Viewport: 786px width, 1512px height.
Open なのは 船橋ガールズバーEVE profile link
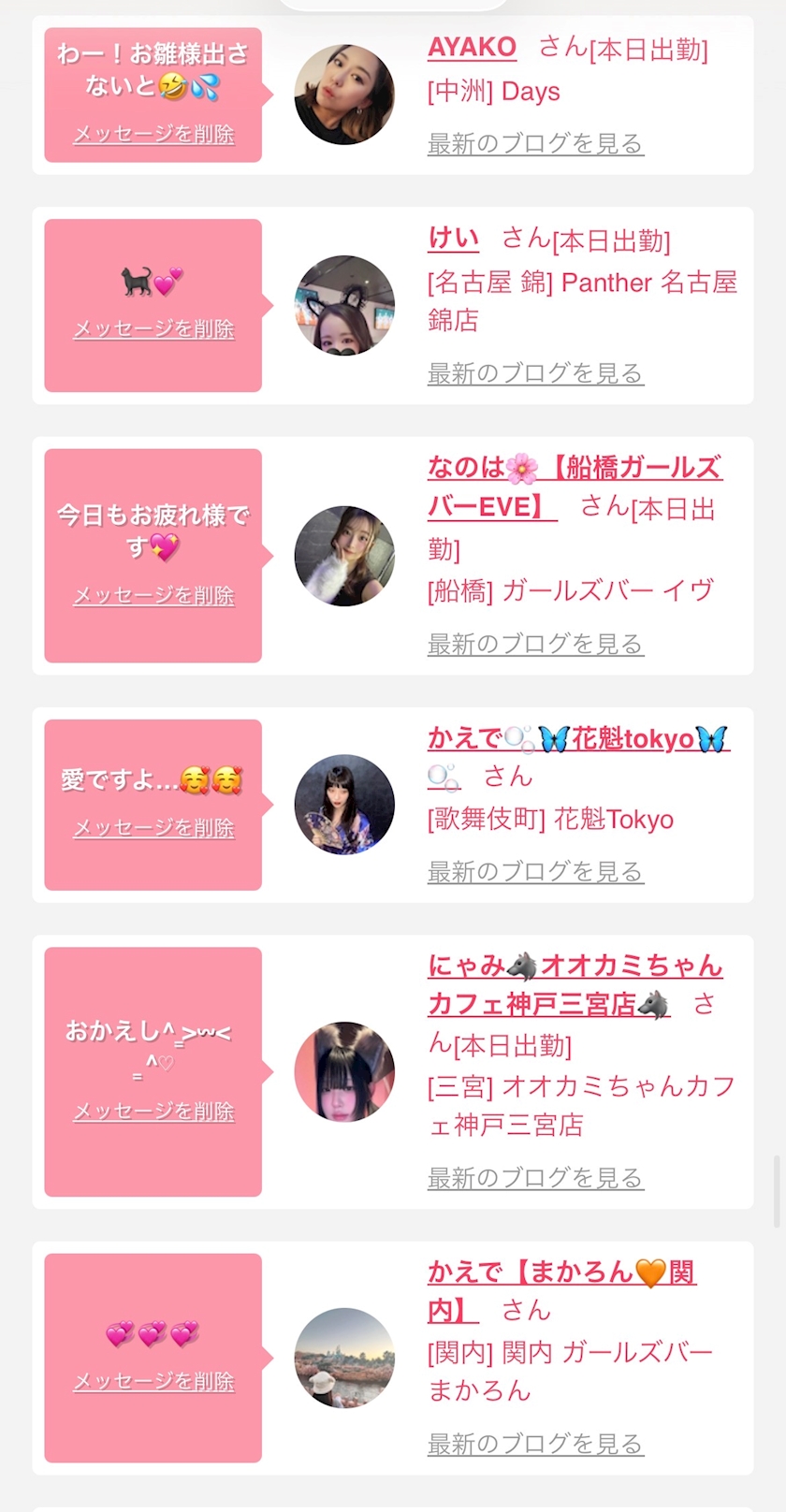point(574,469)
